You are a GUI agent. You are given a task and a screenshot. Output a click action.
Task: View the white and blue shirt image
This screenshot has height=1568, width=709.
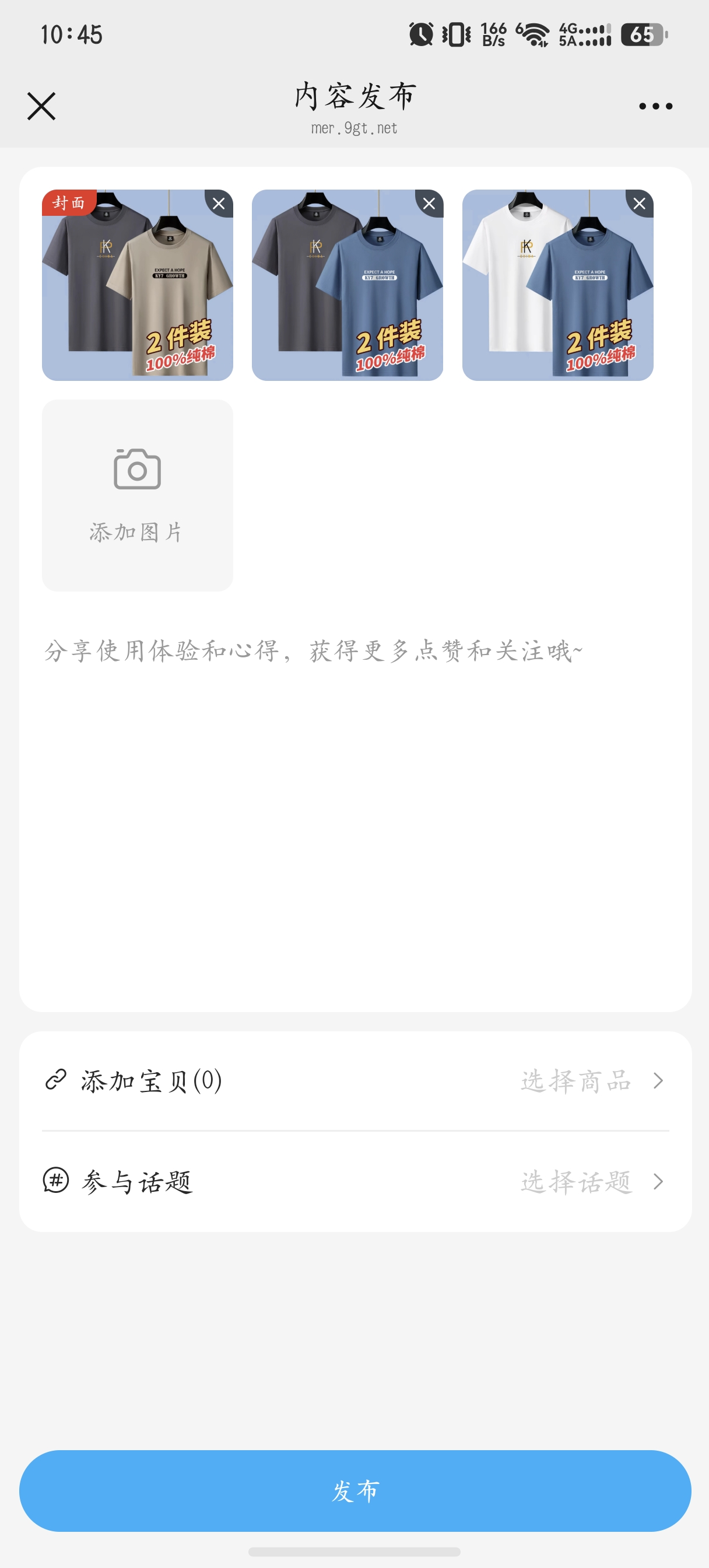(557, 292)
